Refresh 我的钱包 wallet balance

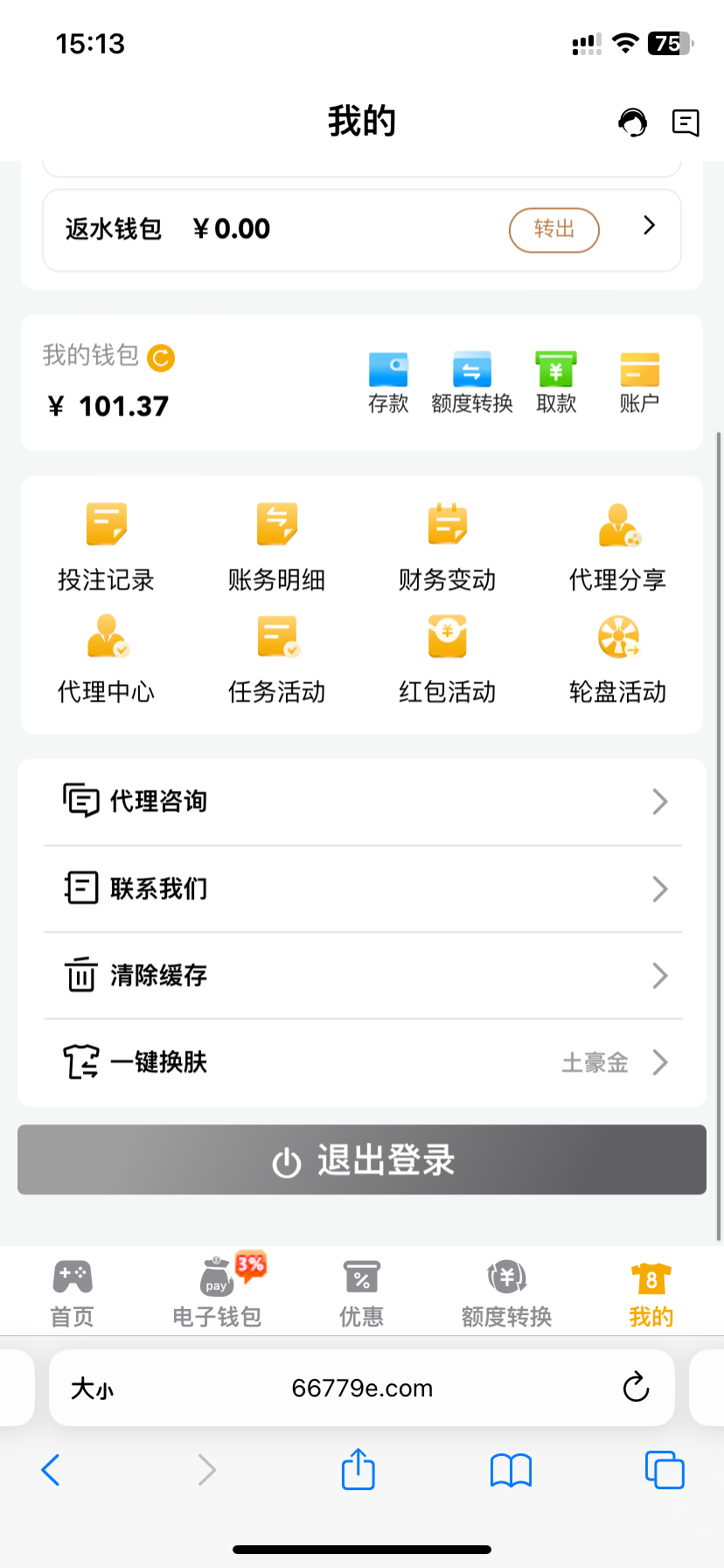(159, 358)
